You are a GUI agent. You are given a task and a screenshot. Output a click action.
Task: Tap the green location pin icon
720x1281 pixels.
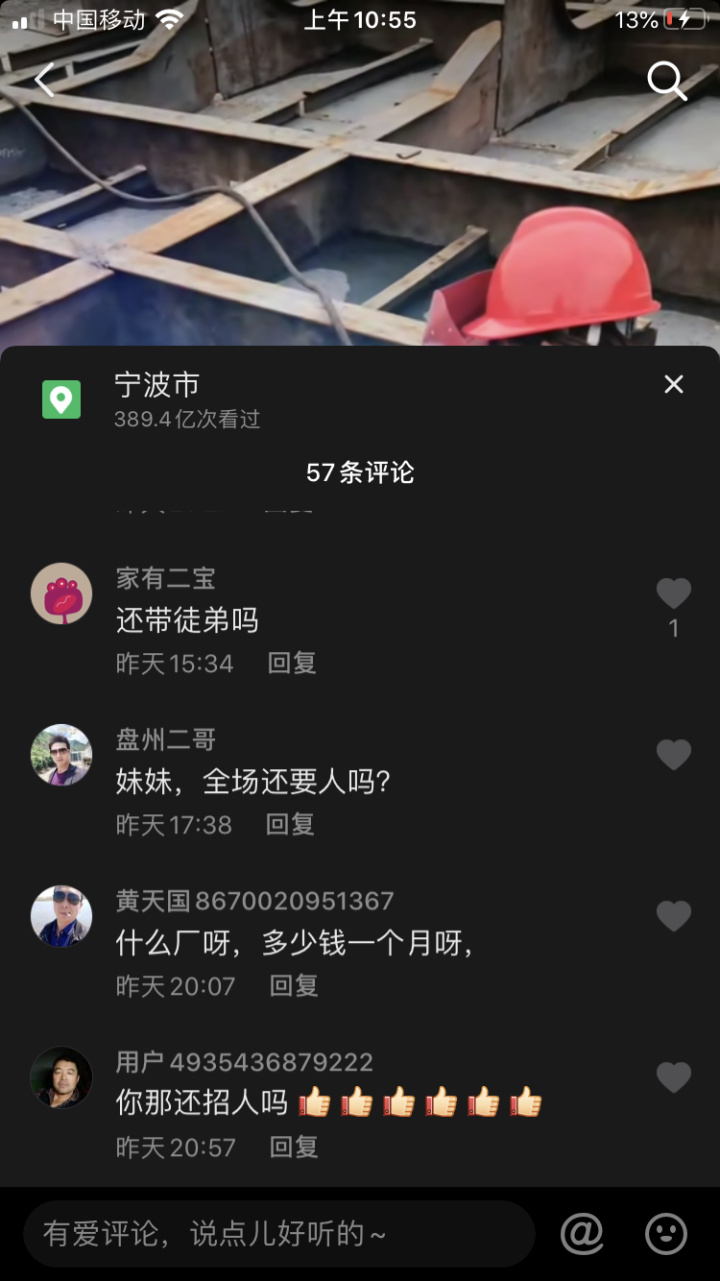pyautogui.click(x=61, y=397)
